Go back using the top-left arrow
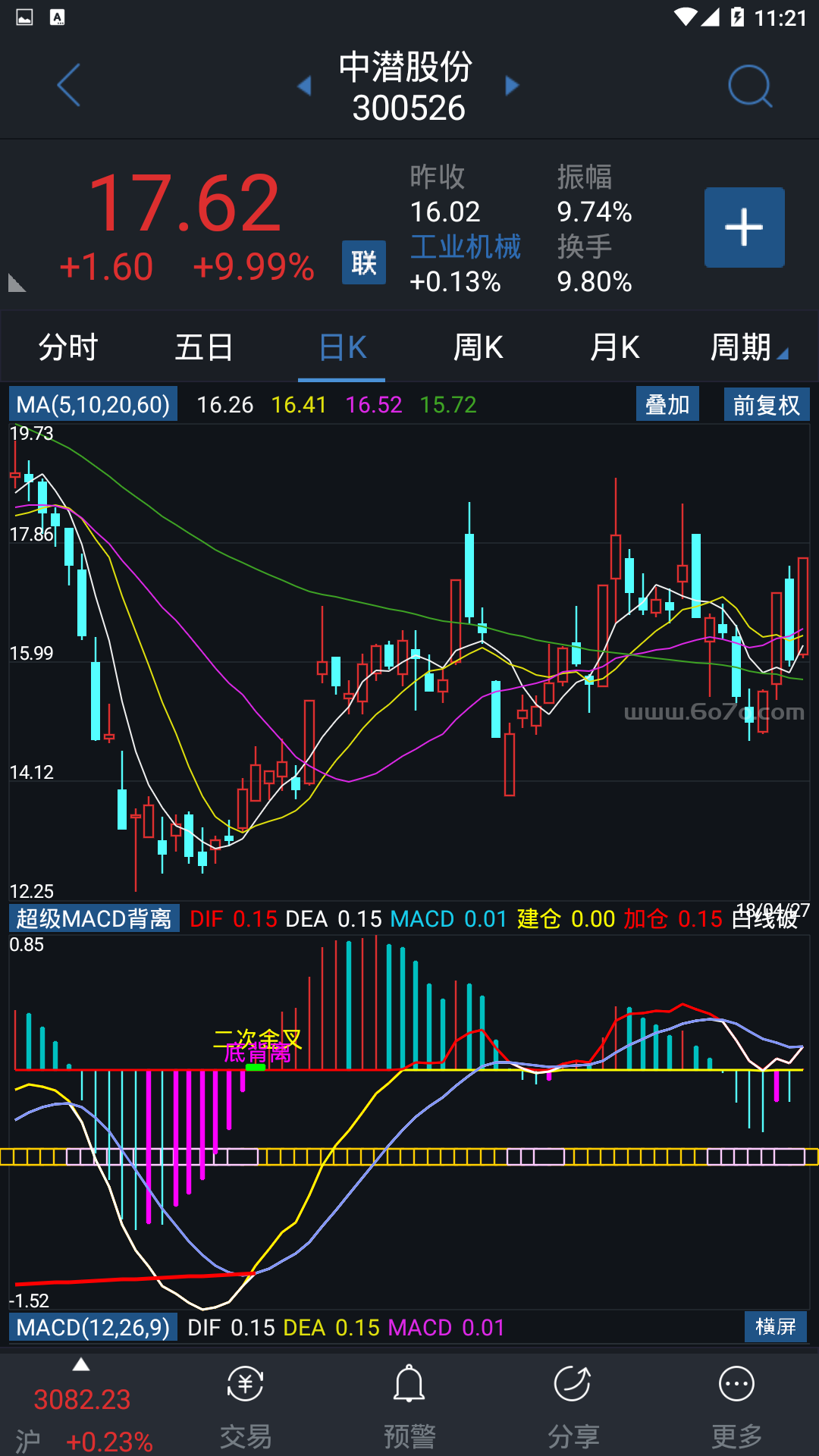 [x=68, y=85]
